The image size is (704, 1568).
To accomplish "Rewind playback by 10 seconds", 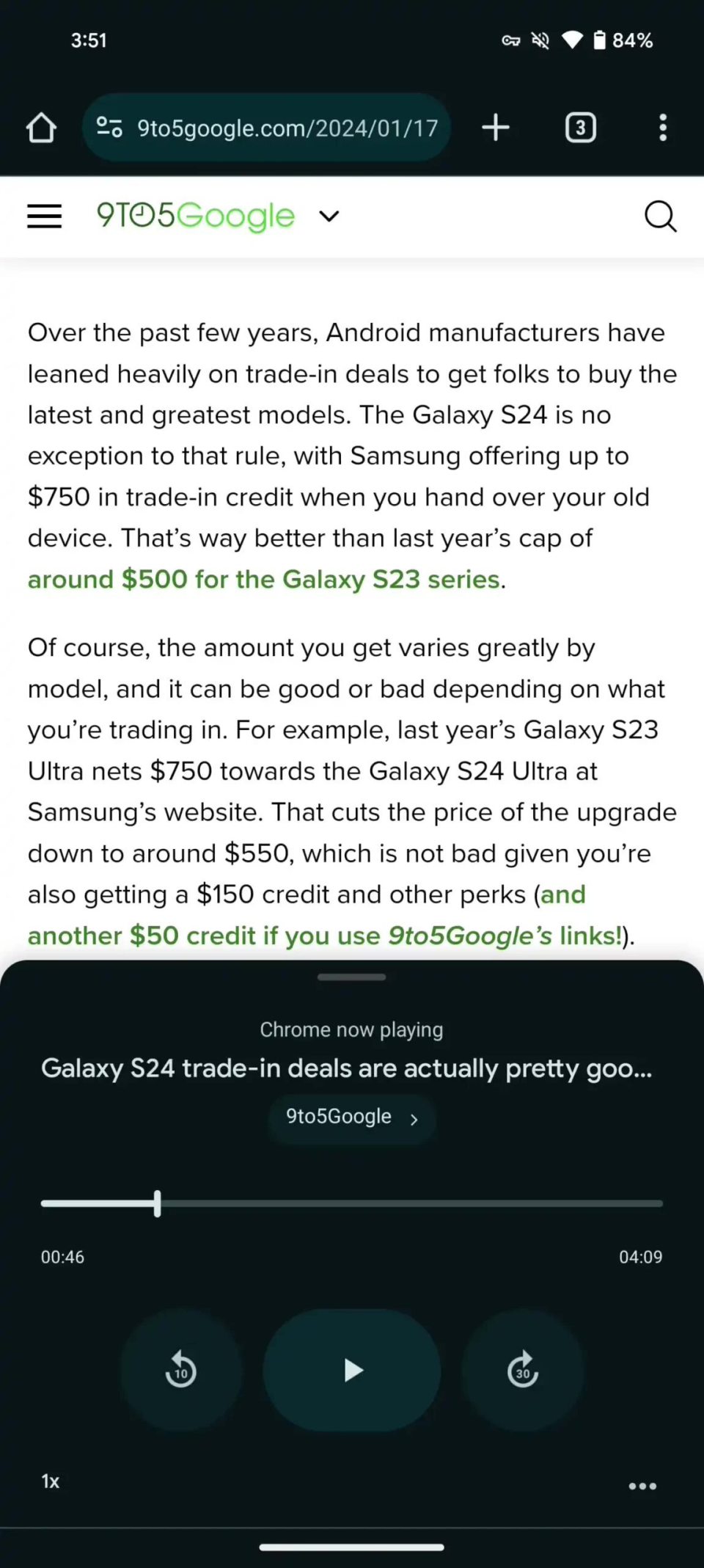I will pos(180,1369).
